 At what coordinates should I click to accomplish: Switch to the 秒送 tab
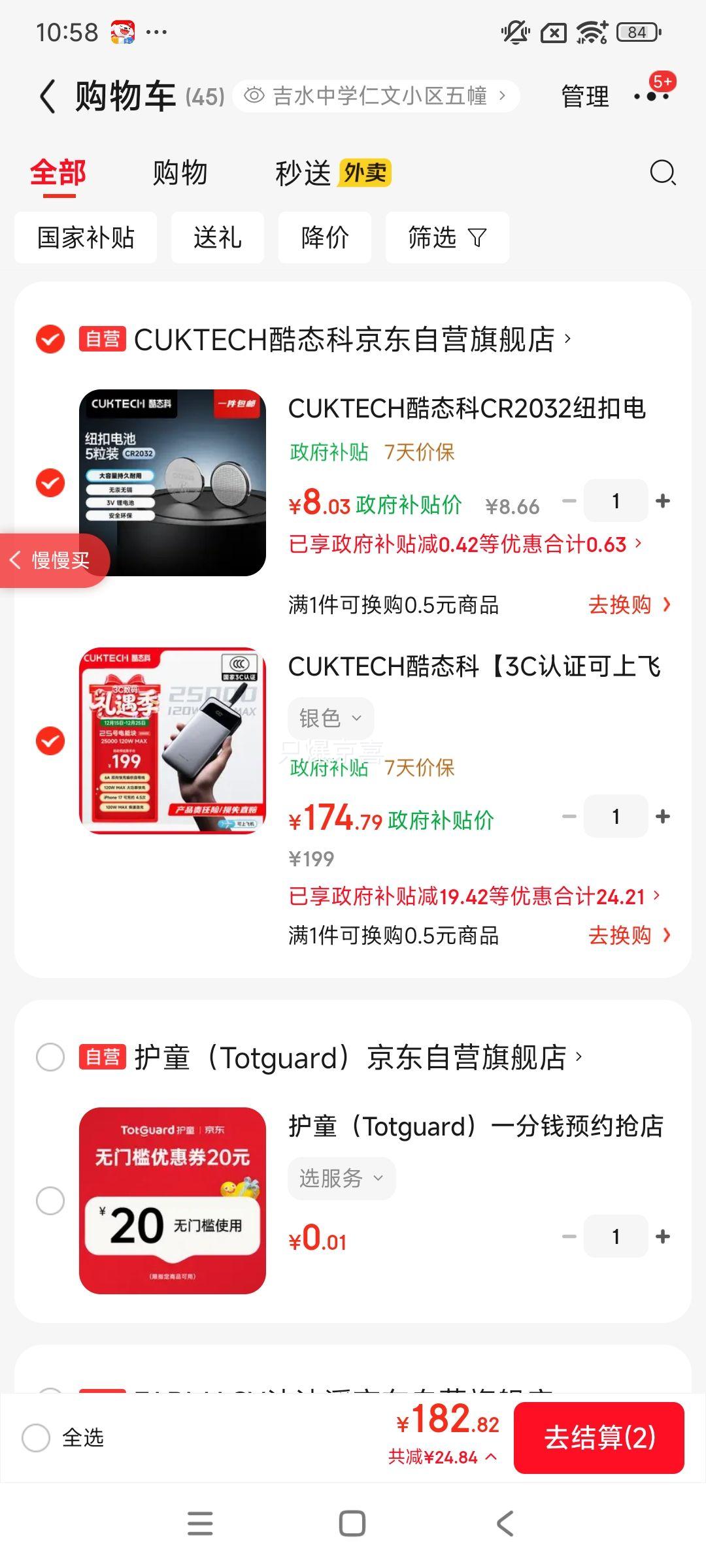tap(301, 172)
